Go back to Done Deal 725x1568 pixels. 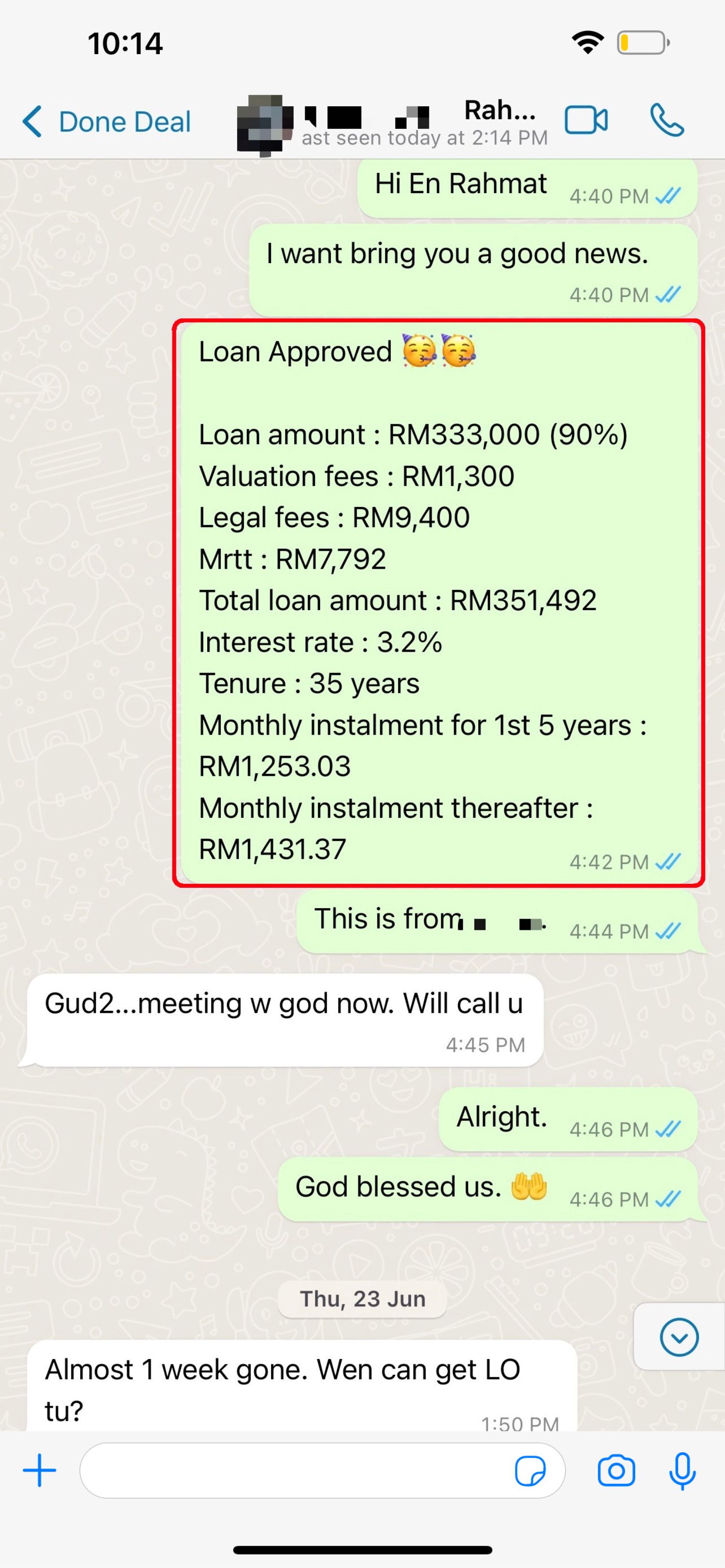[107, 122]
